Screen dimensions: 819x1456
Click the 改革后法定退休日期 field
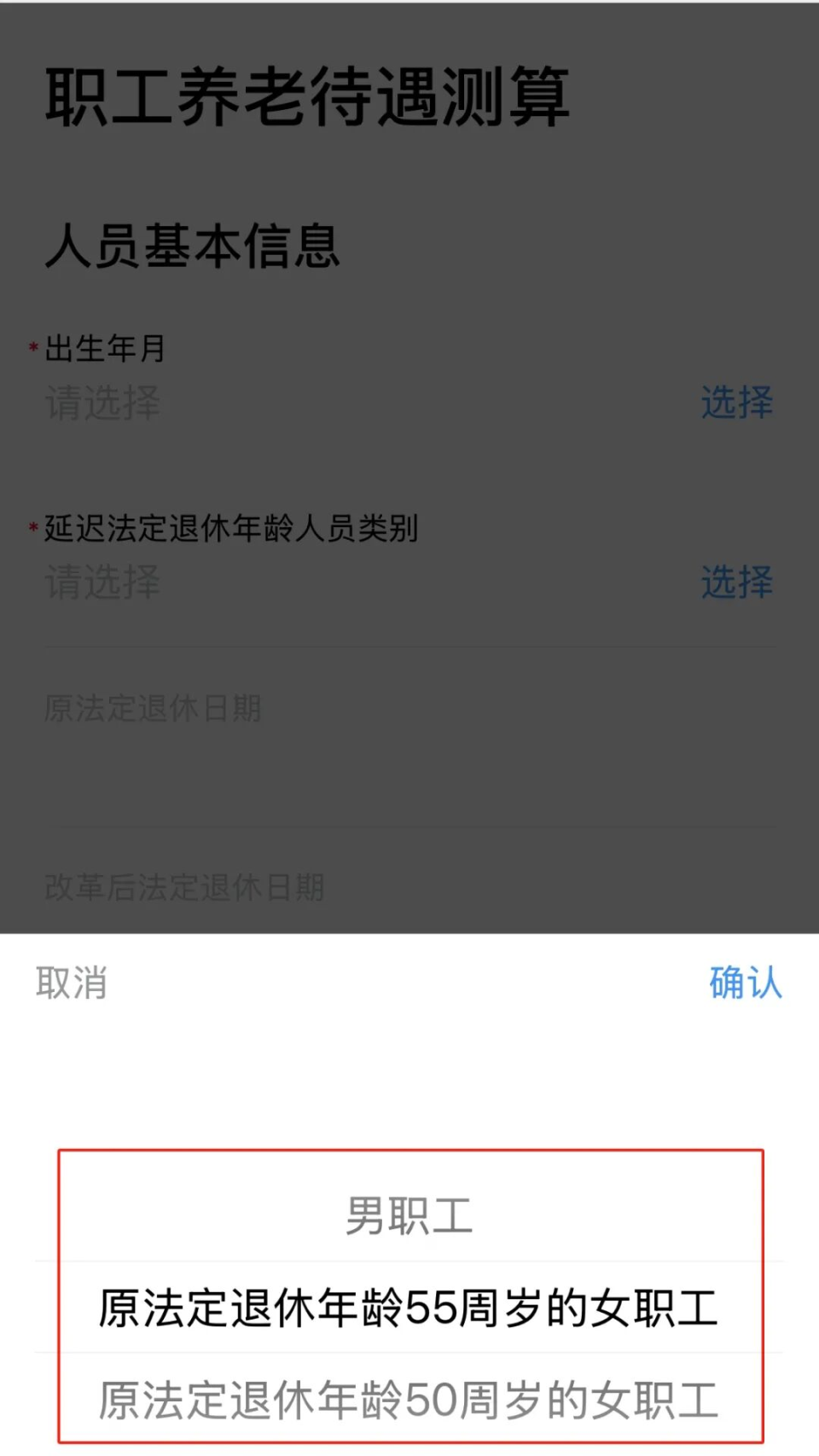point(183,888)
